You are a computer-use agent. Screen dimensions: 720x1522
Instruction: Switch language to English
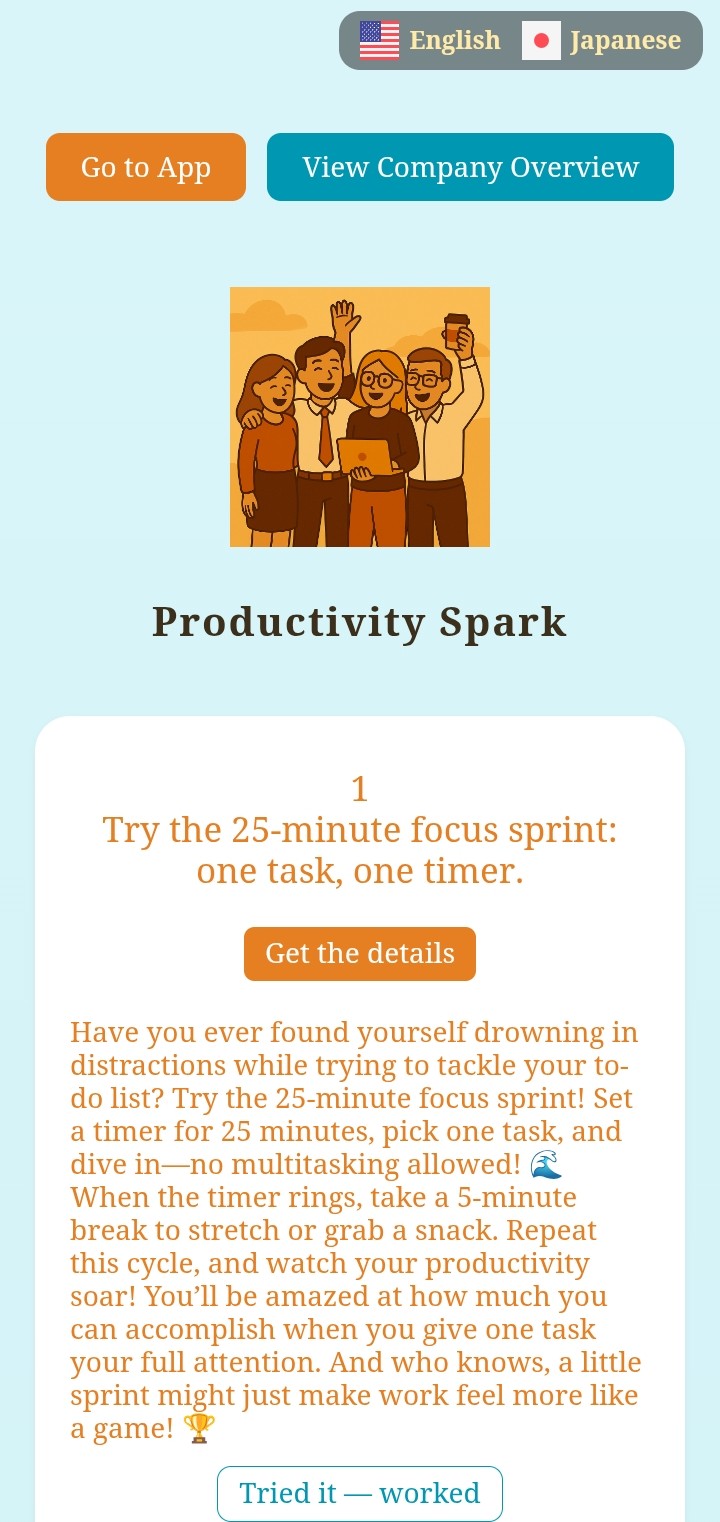(x=431, y=41)
